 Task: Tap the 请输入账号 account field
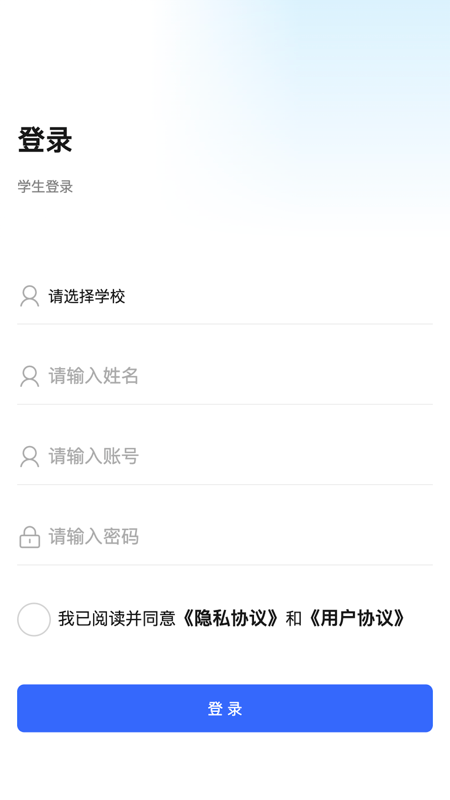225,456
